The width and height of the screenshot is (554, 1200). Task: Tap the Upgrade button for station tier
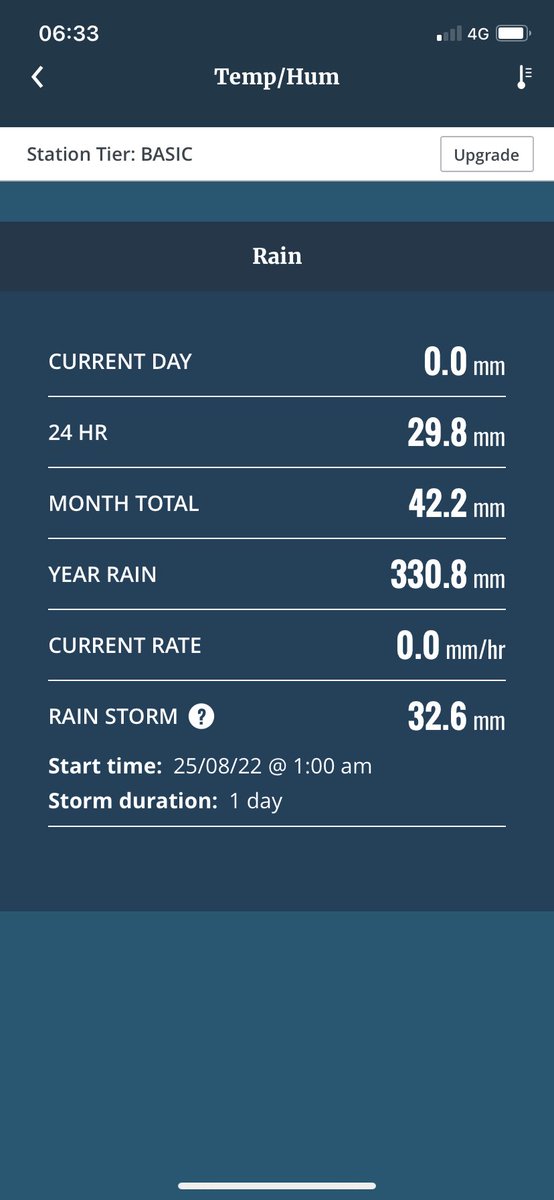[x=487, y=155]
